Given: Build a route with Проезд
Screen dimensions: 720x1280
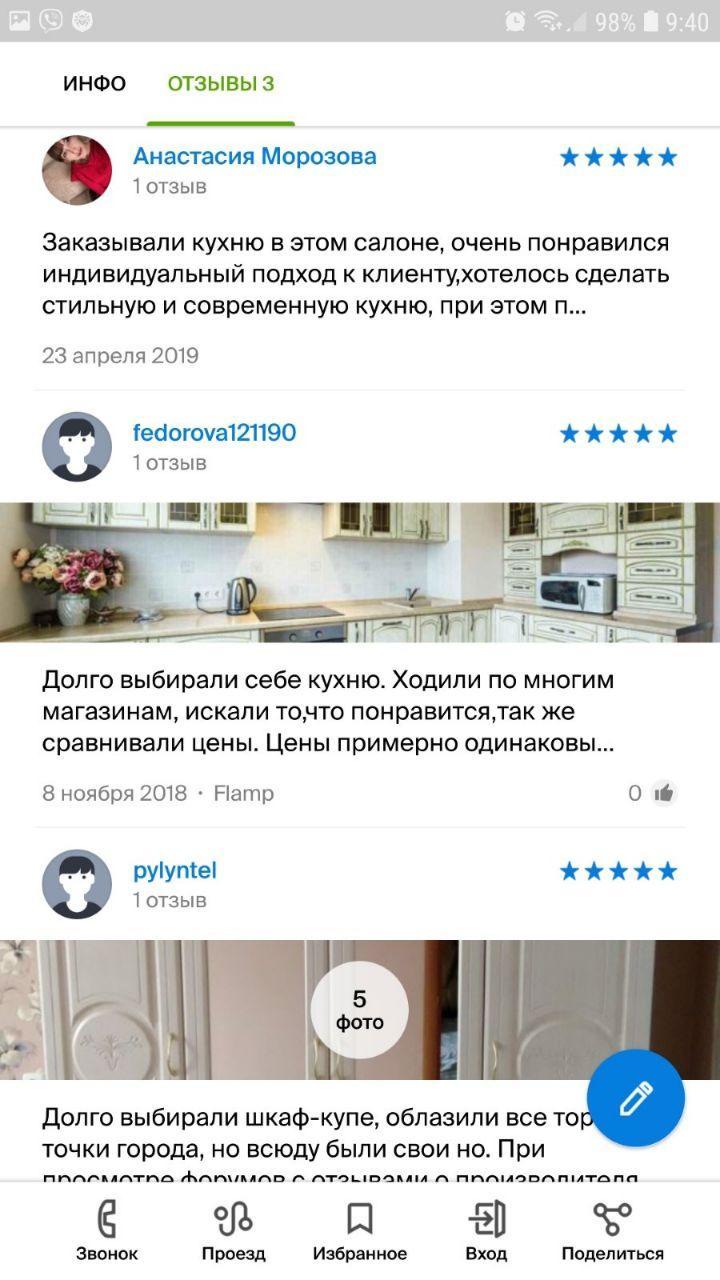Looking at the screenshot, I should [x=233, y=1231].
